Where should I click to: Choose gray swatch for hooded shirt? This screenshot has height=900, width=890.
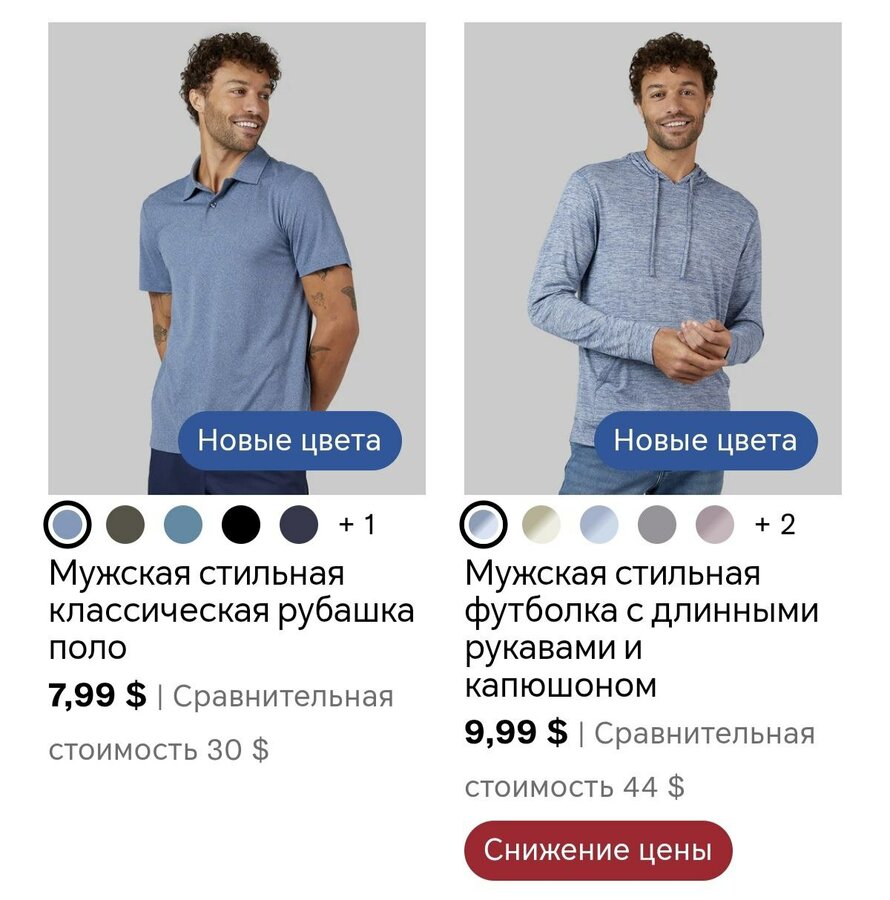(657, 524)
